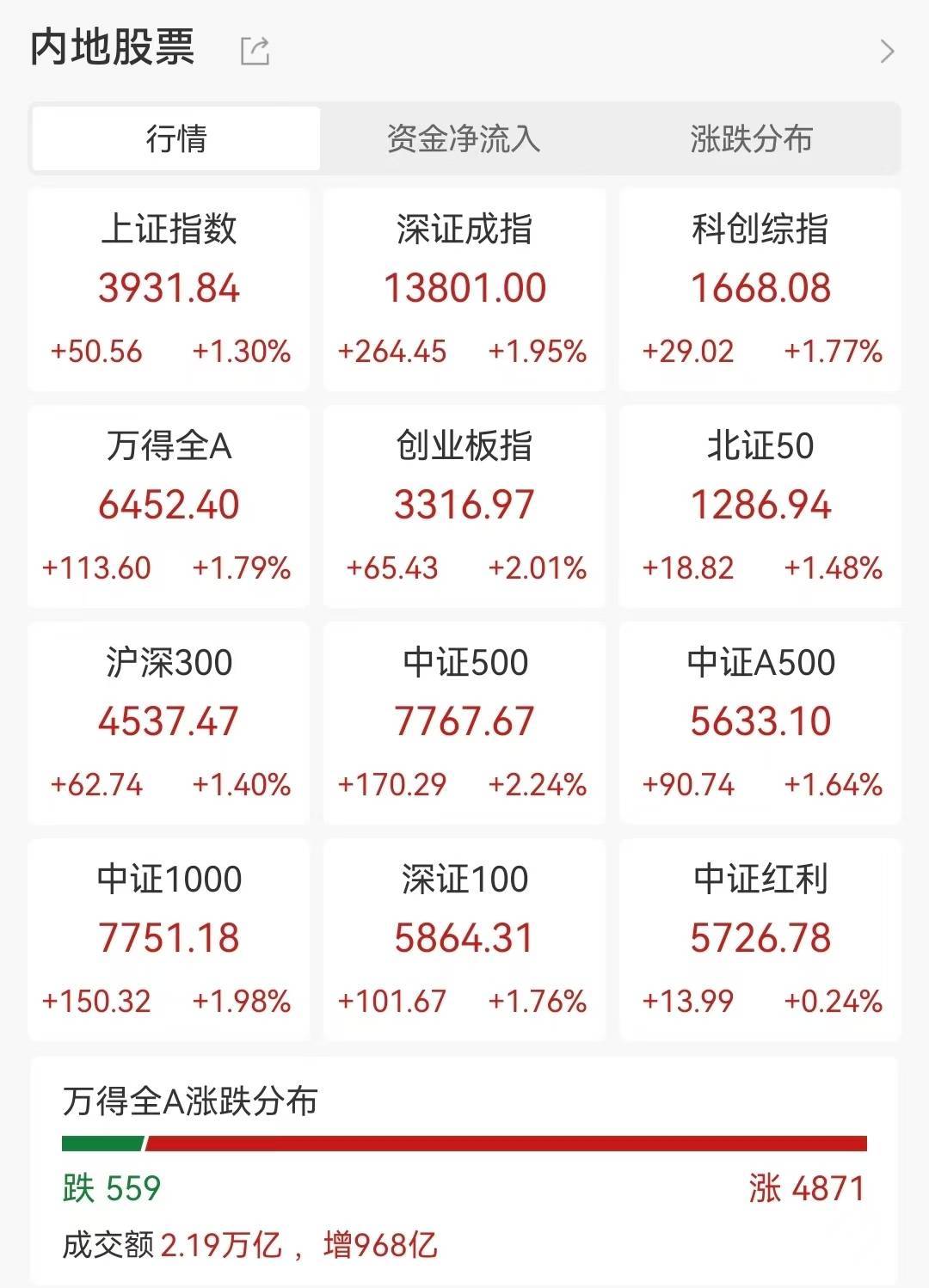Open the 内地股票 detail arrow
Image resolution: width=929 pixels, height=1288 pixels.
pyautogui.click(x=888, y=52)
